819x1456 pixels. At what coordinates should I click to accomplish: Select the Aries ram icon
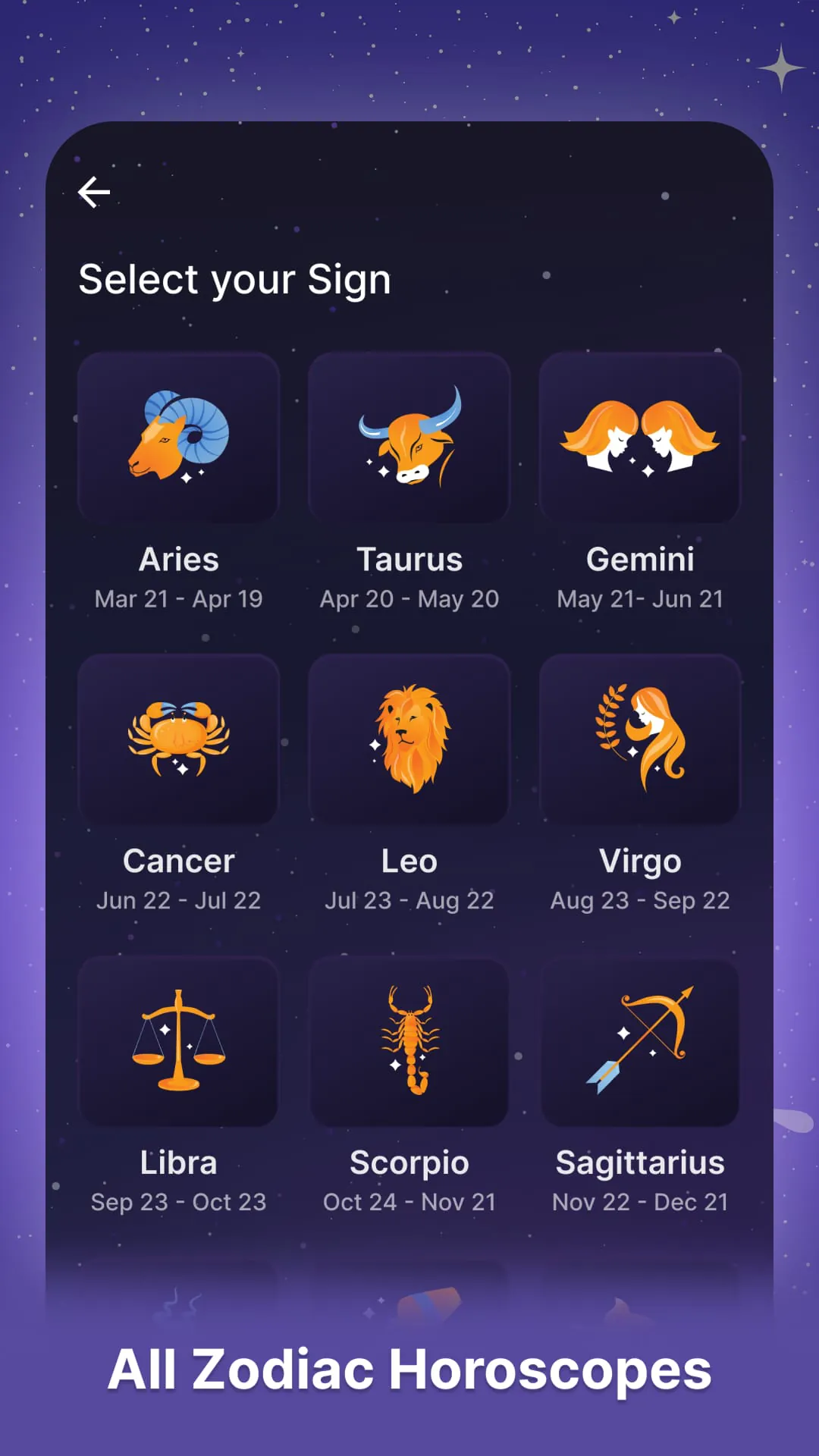[179, 437]
